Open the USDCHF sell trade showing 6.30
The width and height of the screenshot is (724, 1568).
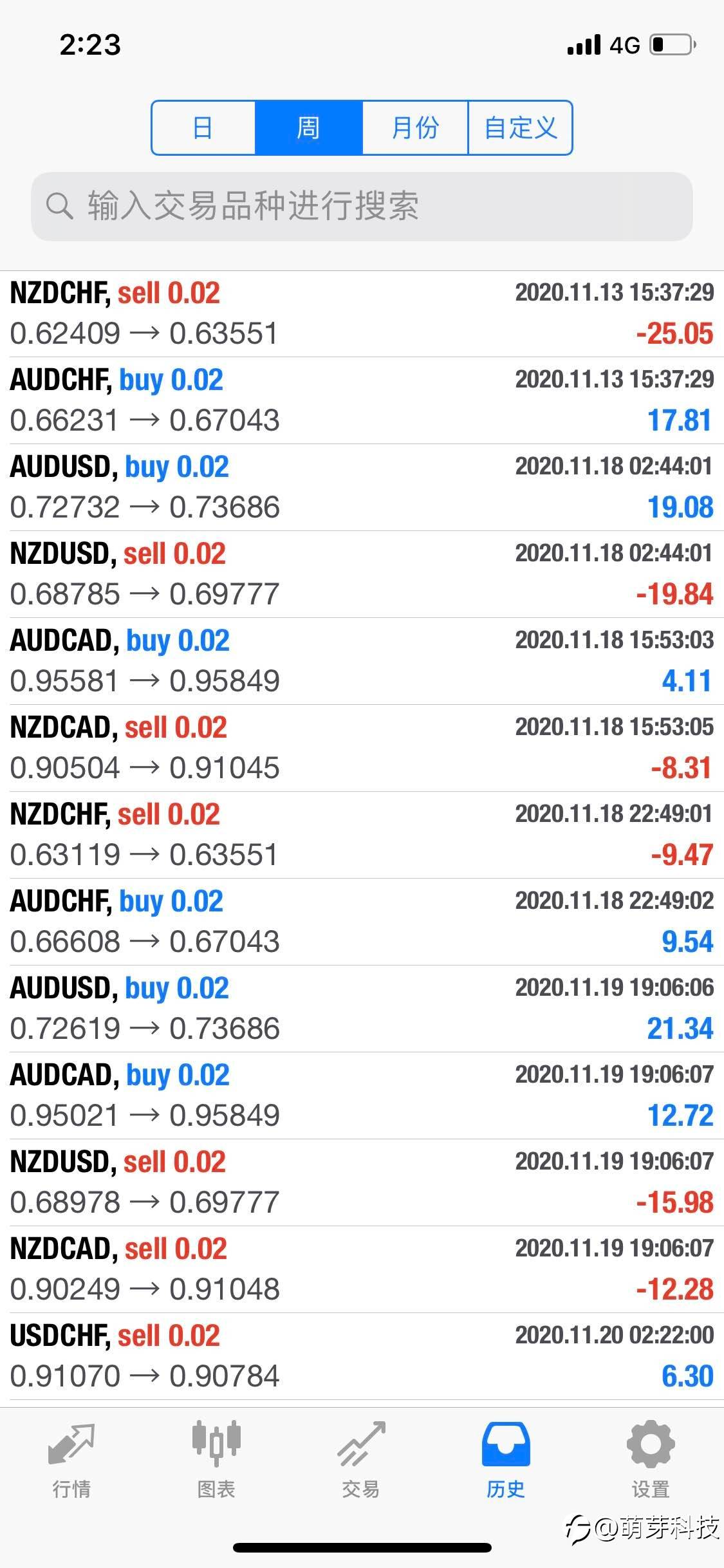pos(362,1356)
